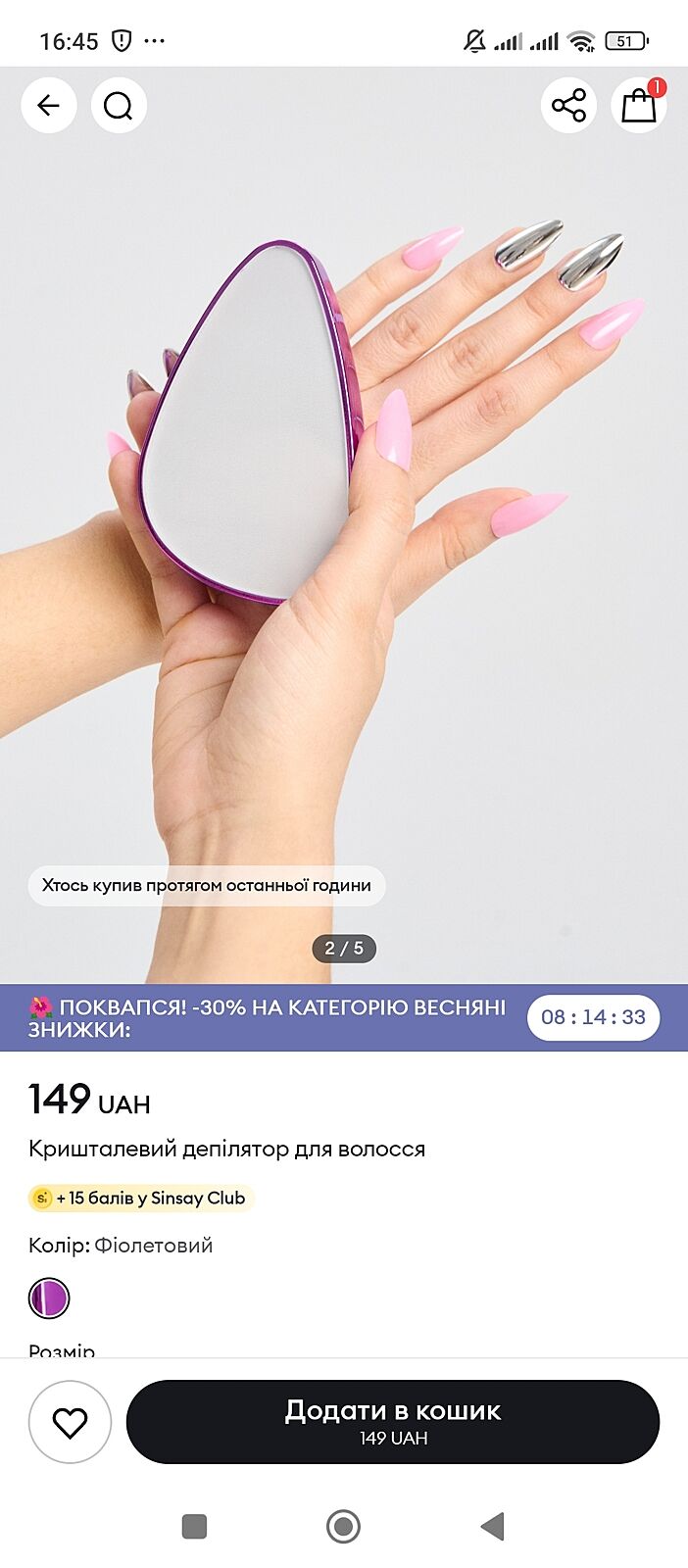Viewport: 688px width, 1568px height.
Task: Go to the Android home screen
Action: click(x=343, y=1526)
